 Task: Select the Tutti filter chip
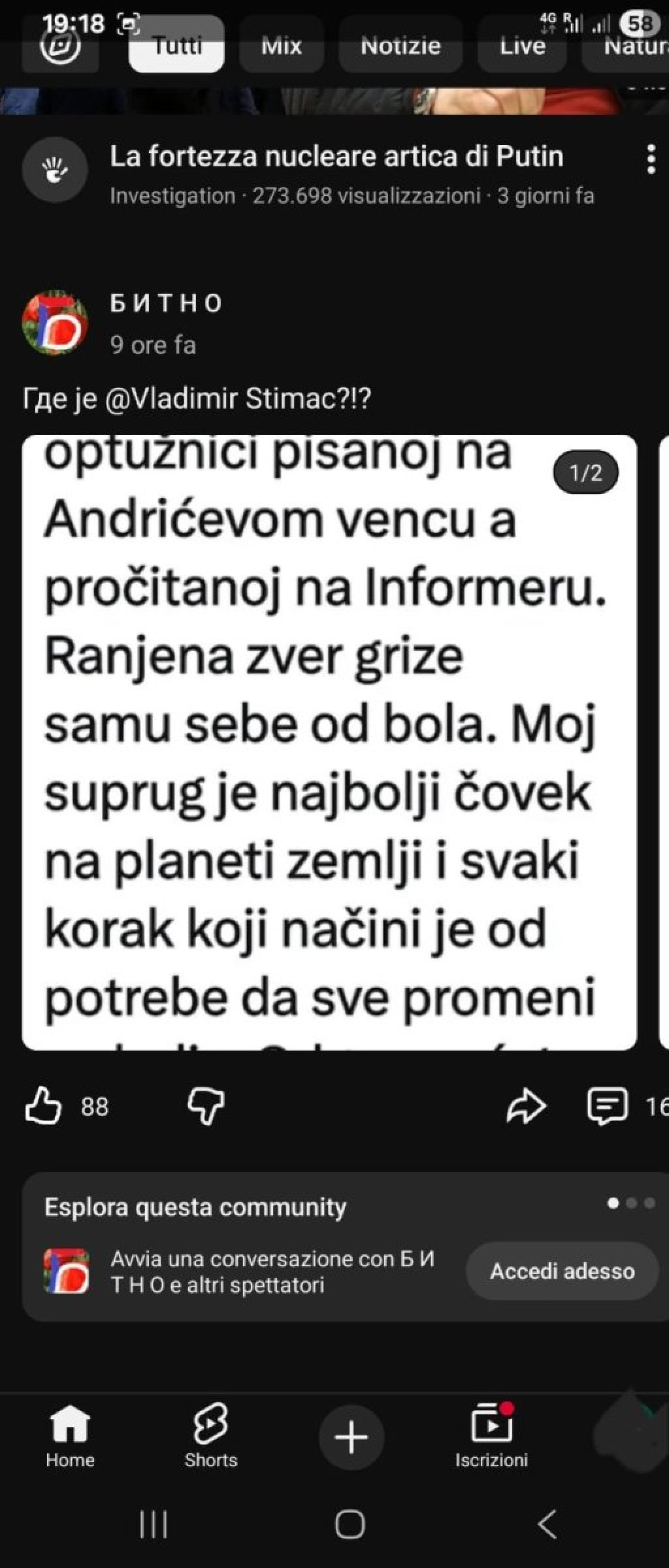tap(176, 46)
